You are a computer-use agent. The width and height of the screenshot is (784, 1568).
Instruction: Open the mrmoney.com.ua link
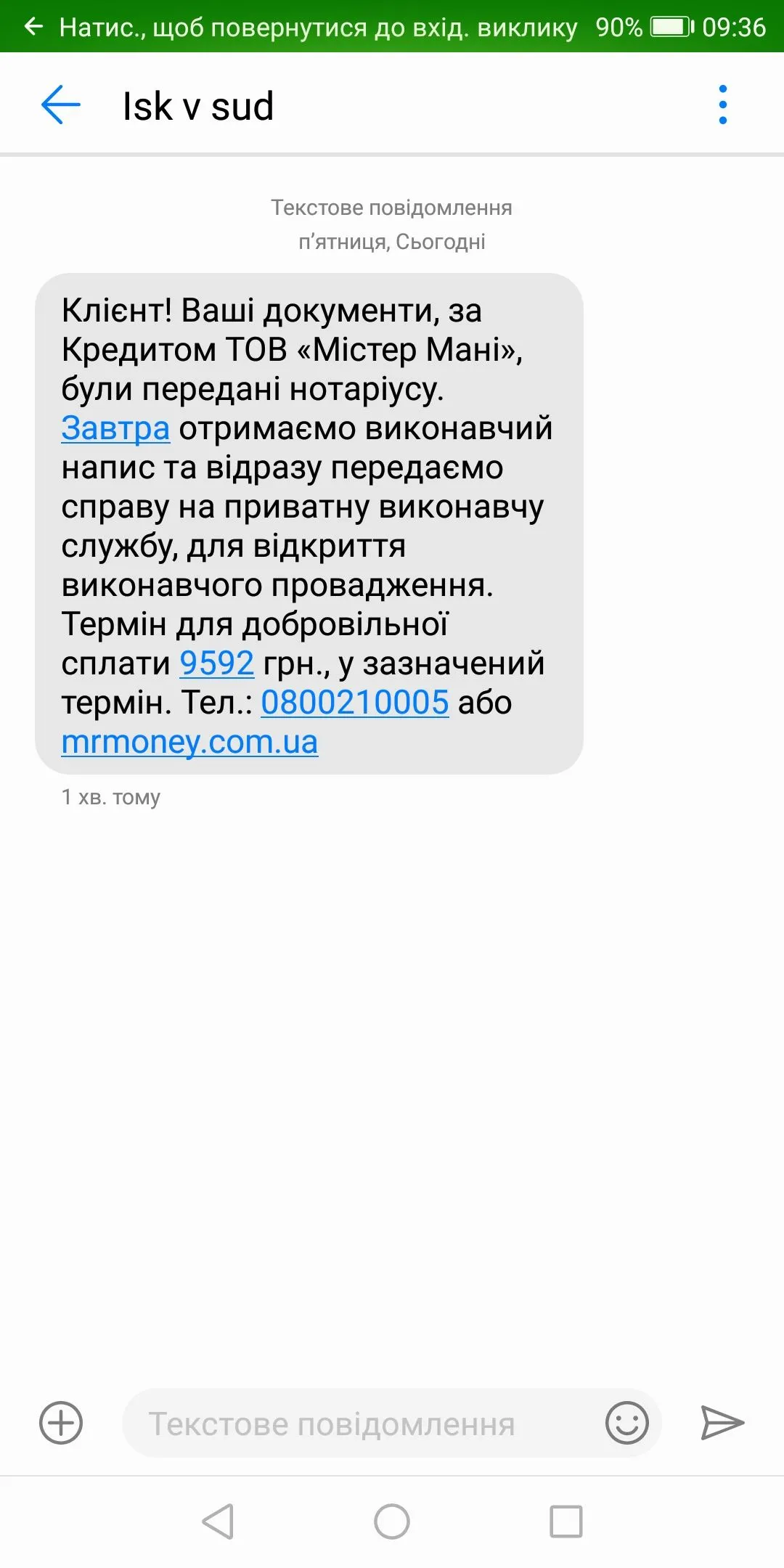pos(189,742)
